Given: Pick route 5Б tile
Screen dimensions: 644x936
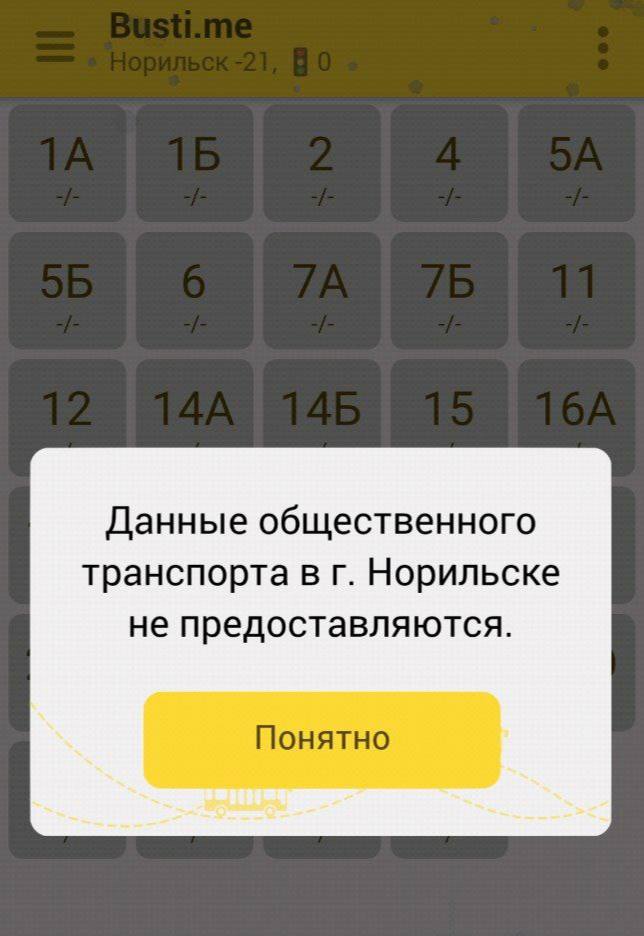Looking at the screenshot, I should pyautogui.click(x=67, y=291).
